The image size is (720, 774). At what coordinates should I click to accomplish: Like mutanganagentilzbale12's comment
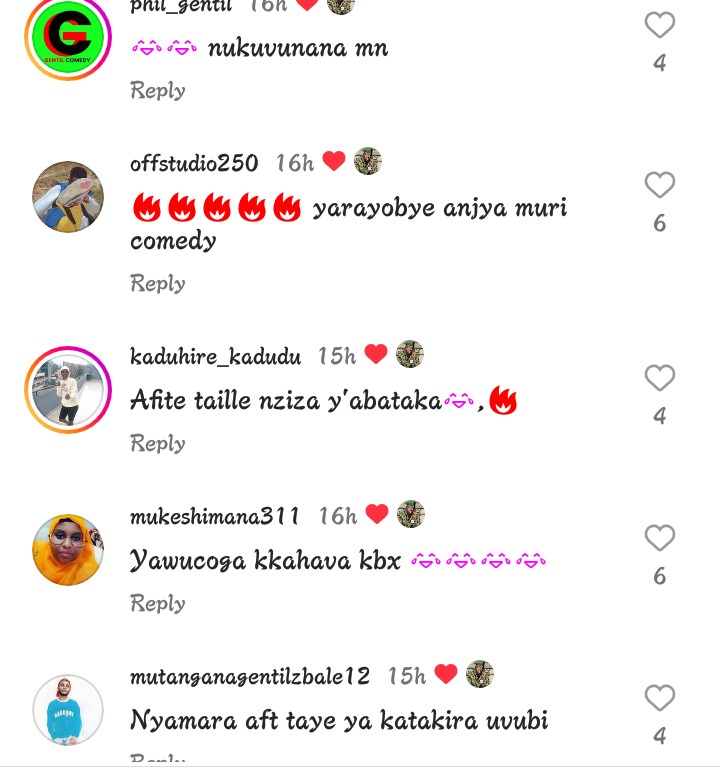click(659, 699)
